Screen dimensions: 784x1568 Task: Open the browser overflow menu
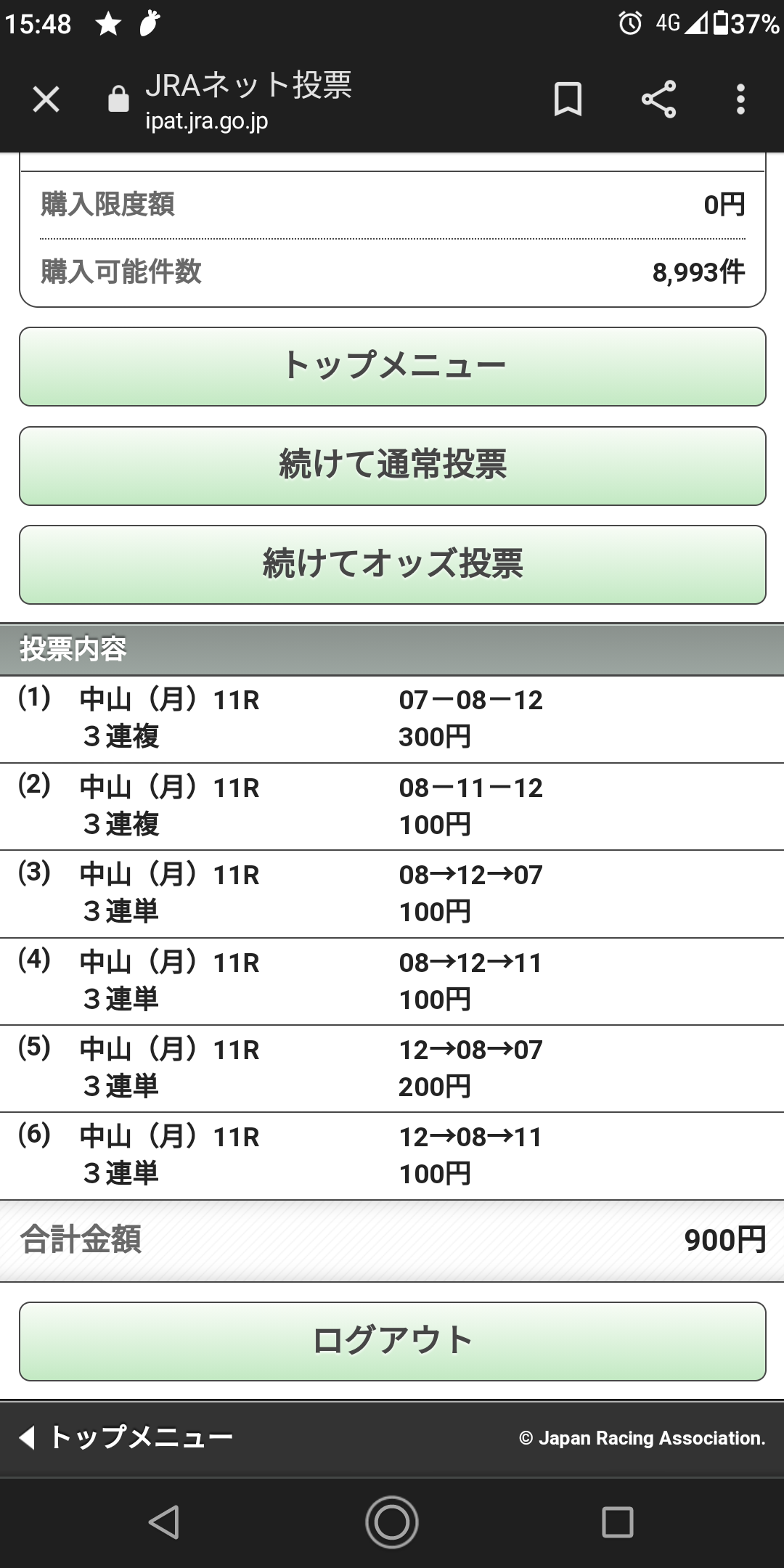(740, 99)
